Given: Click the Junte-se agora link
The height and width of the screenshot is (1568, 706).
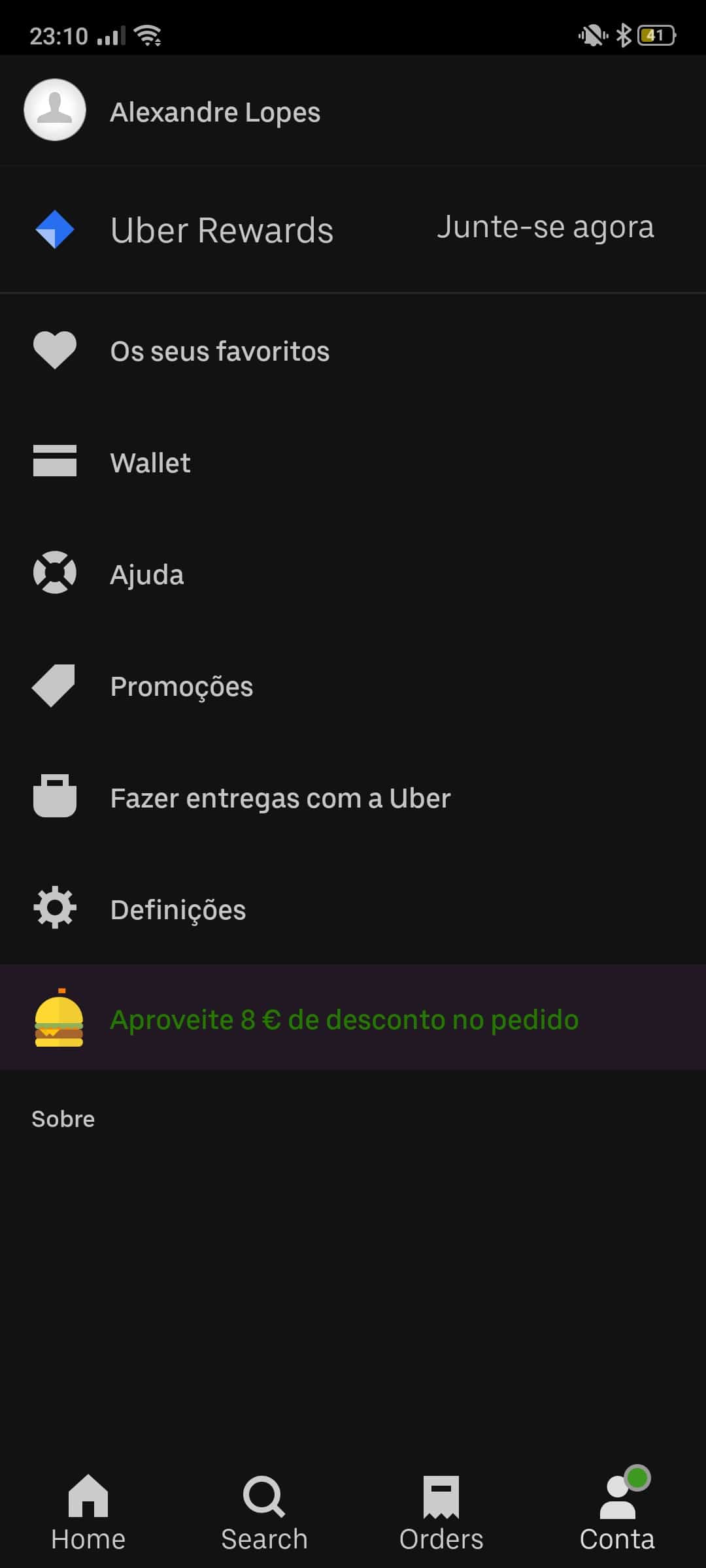Looking at the screenshot, I should click(545, 228).
